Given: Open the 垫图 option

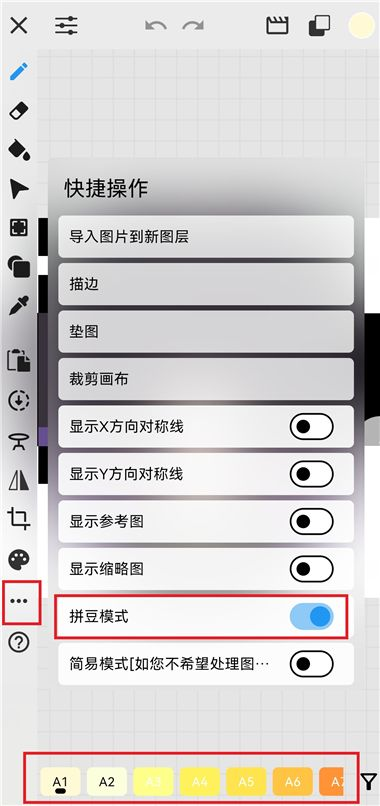Looking at the screenshot, I should (206, 332).
